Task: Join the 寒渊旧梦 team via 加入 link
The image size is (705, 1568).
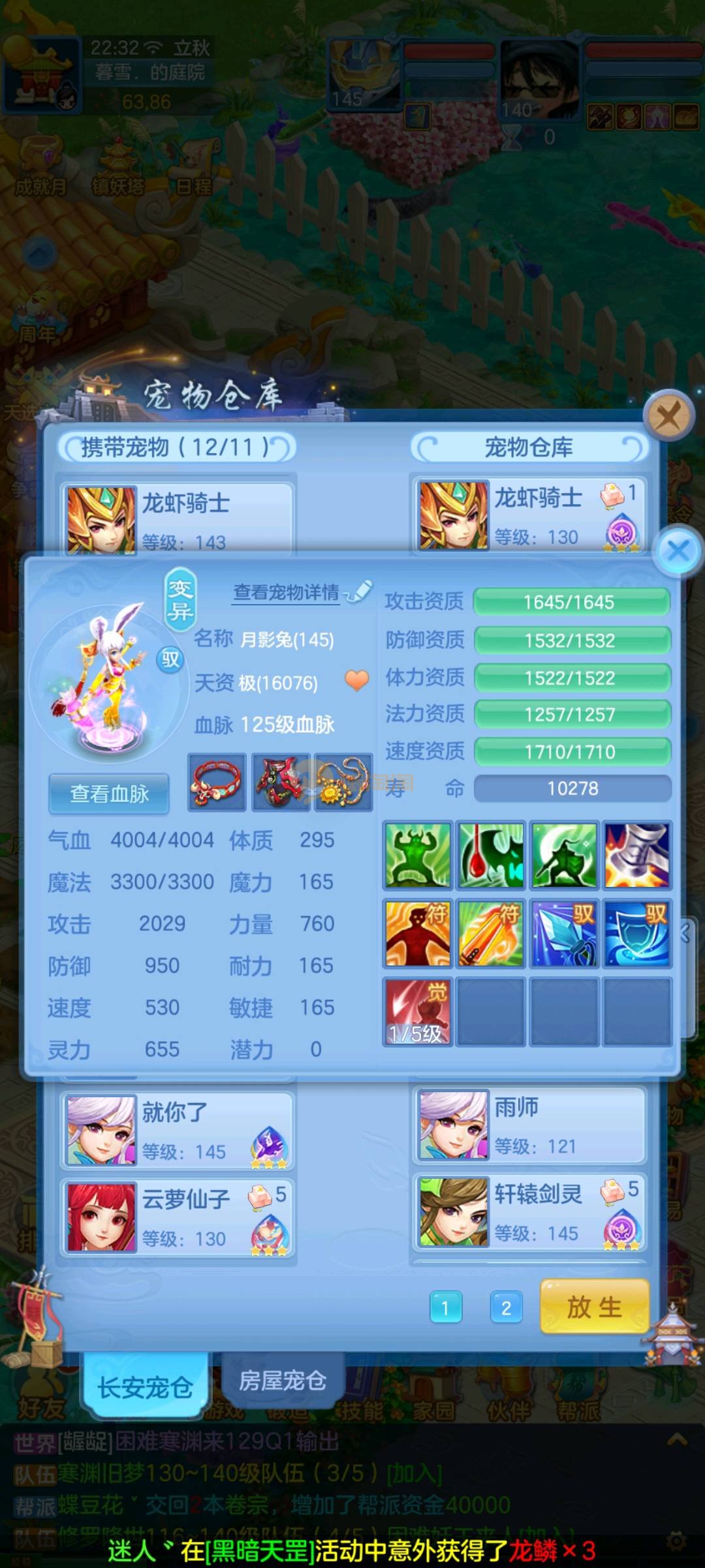Action: (415, 1474)
